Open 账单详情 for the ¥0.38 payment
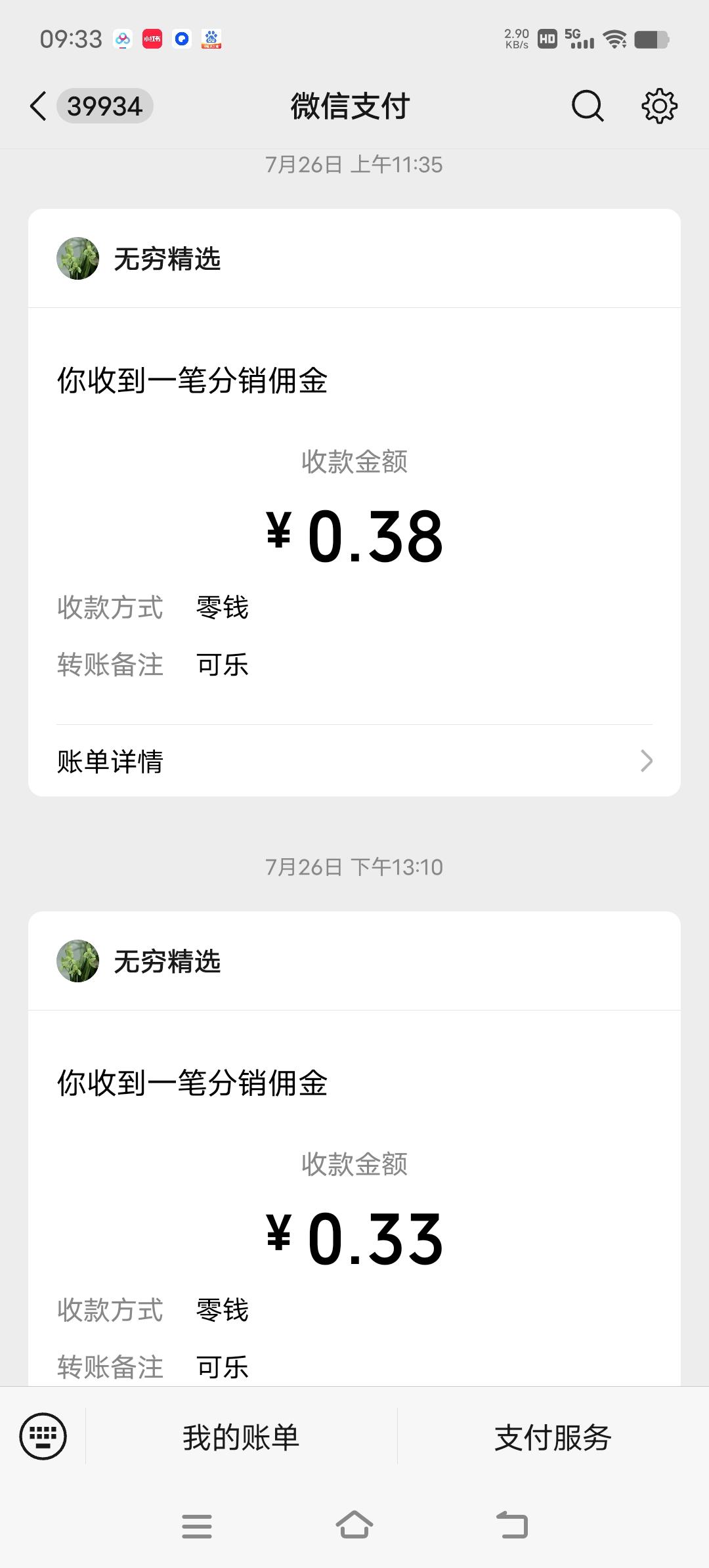The width and height of the screenshot is (709, 1568). tap(354, 761)
